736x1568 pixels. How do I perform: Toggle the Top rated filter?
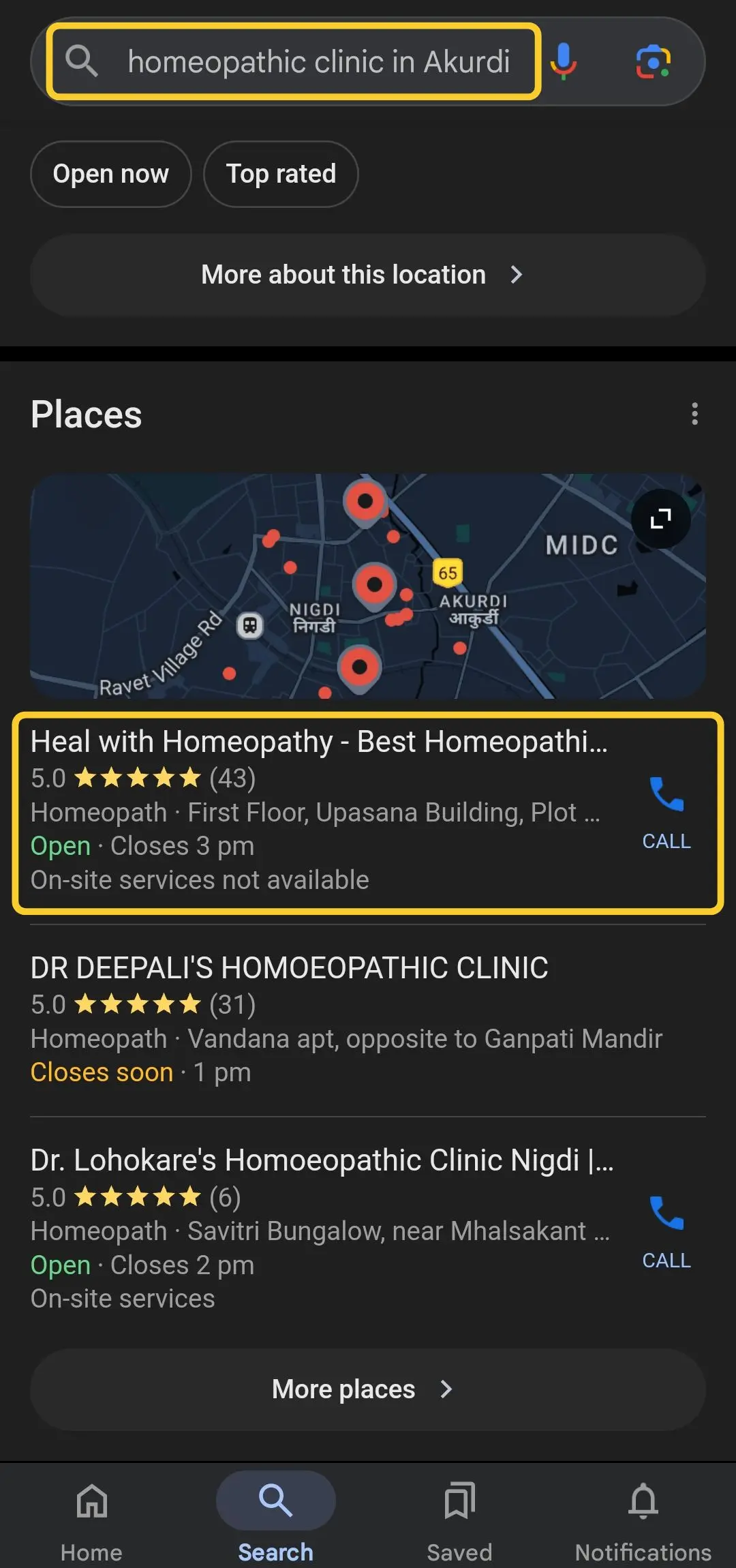pyautogui.click(x=280, y=174)
